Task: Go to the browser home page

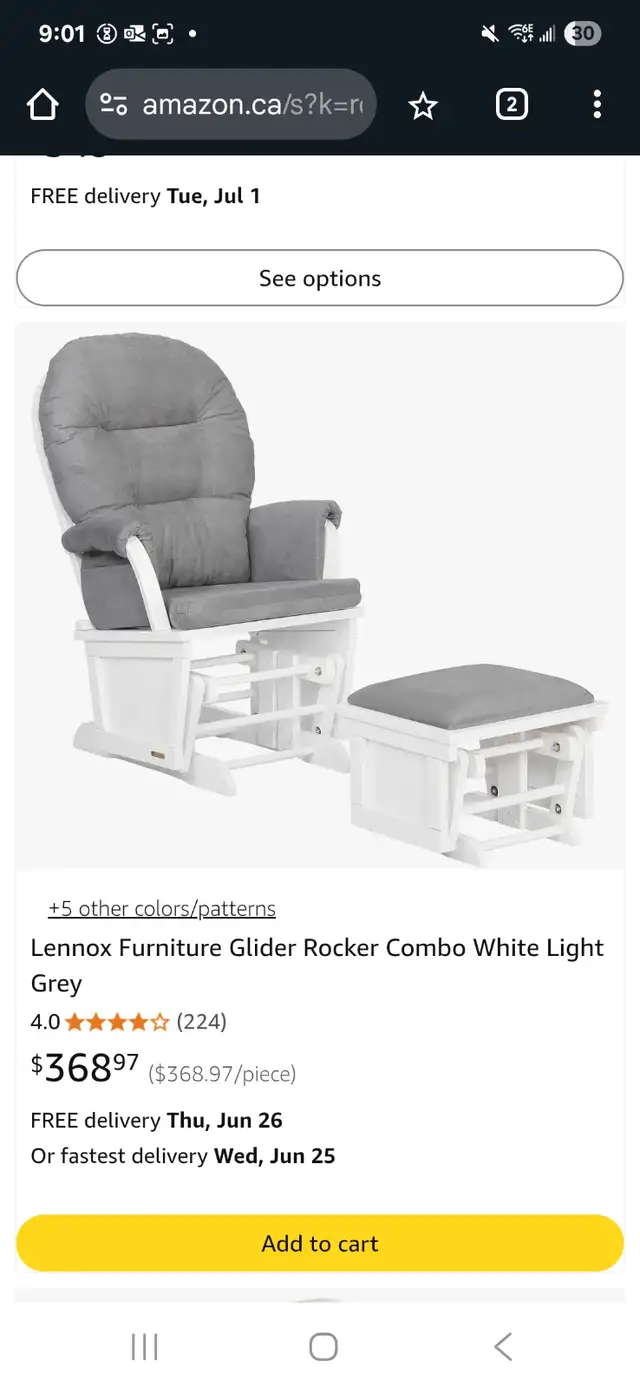Action: click(x=43, y=104)
